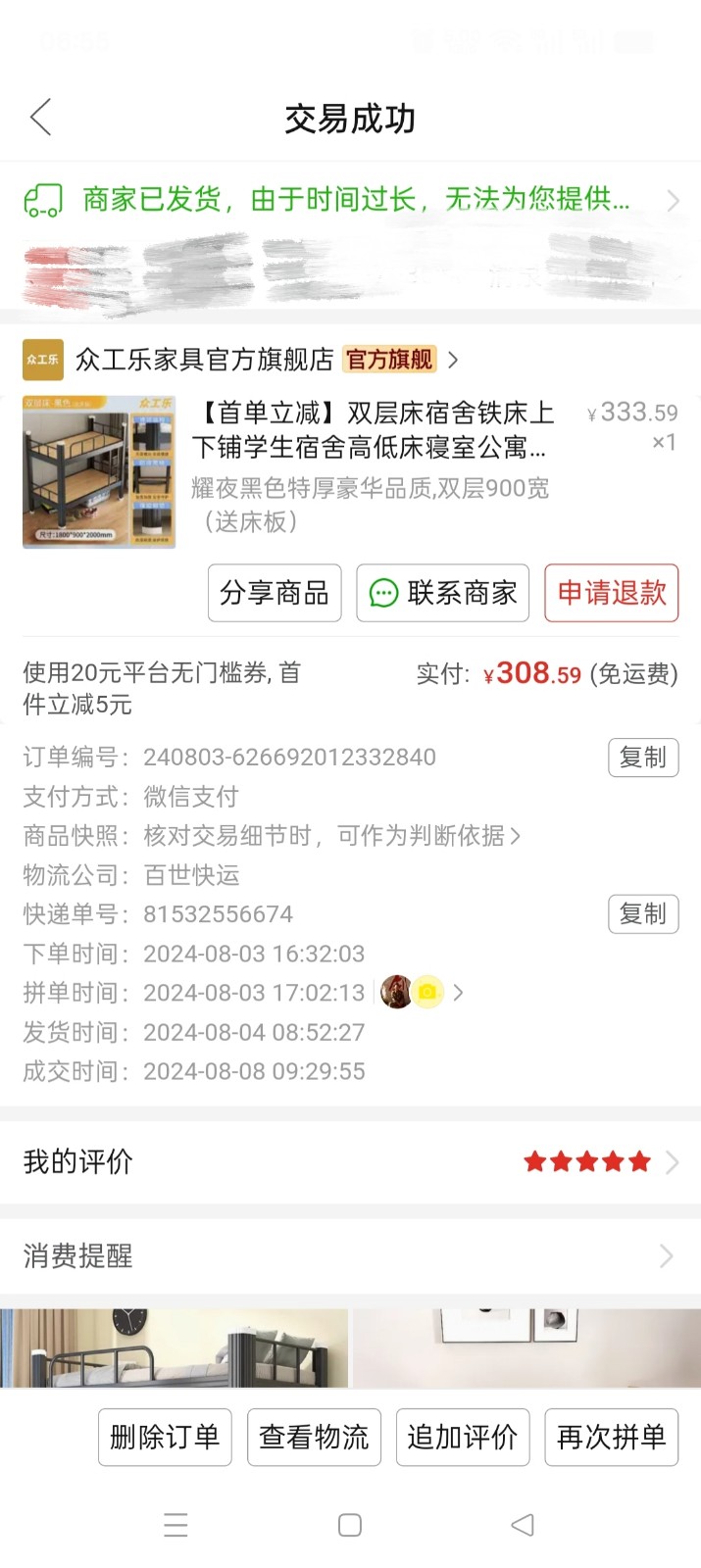Copy the order number 订单编号
This screenshot has height=1568, width=701.
click(642, 758)
